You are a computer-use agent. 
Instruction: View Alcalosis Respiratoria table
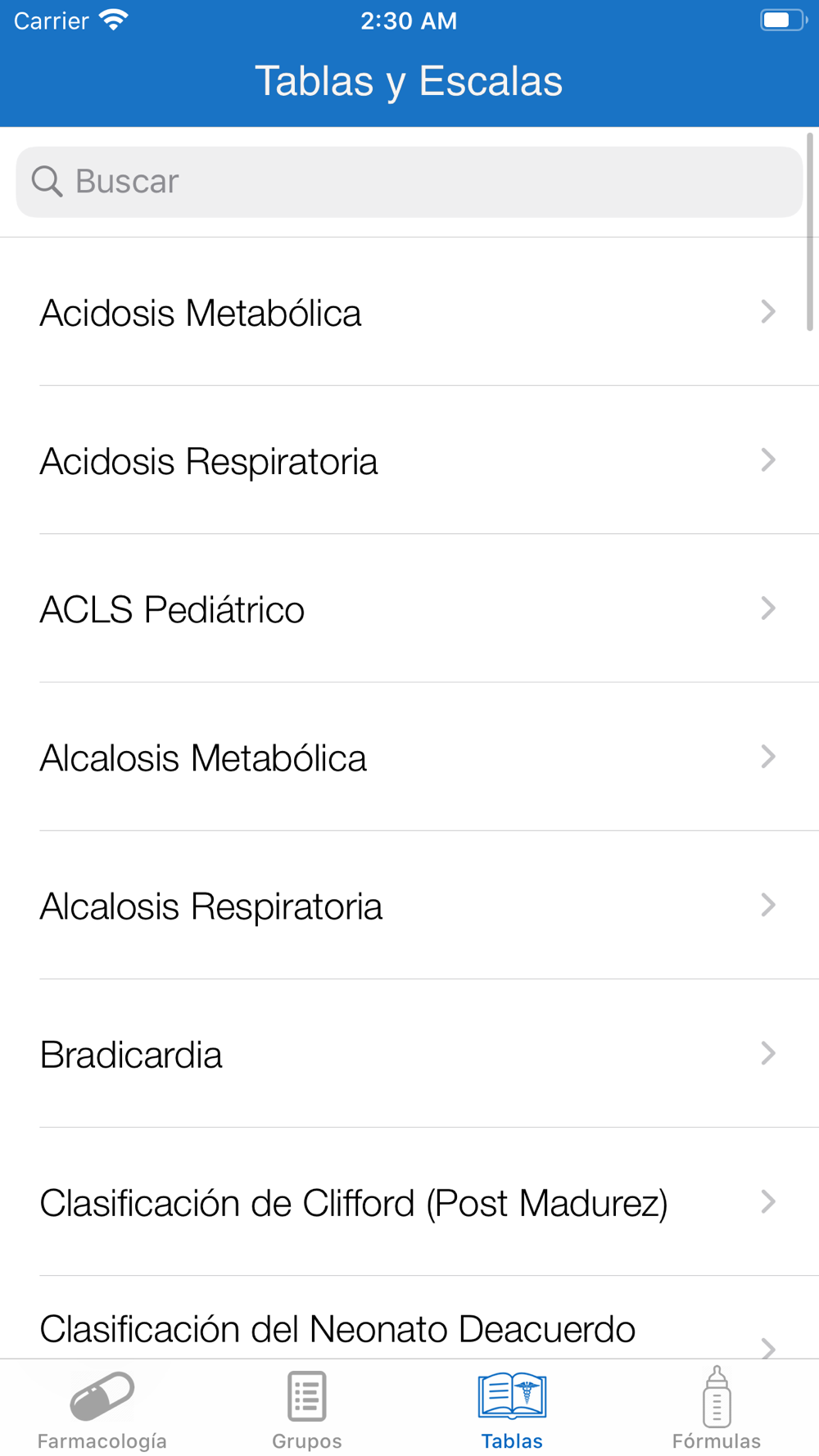coord(409,905)
